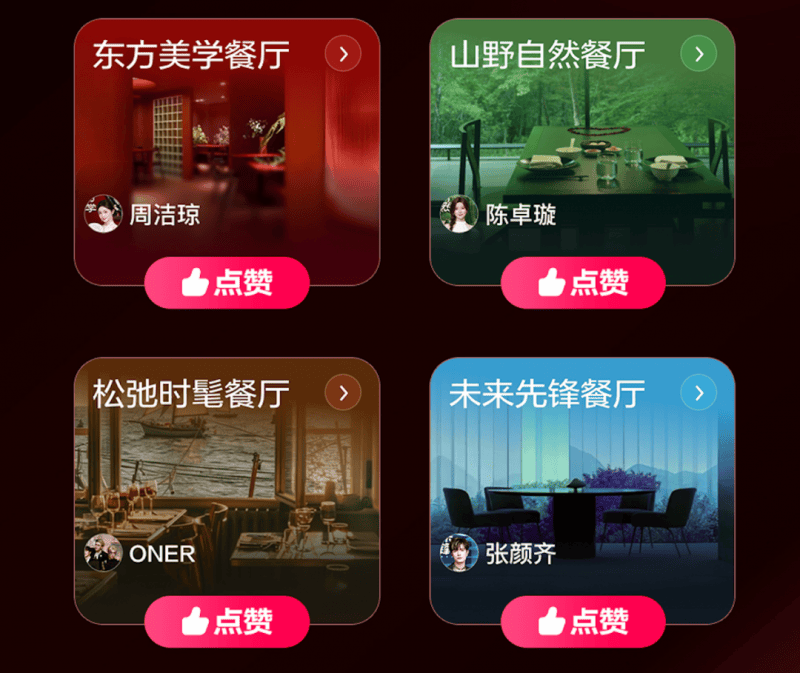
Task: Expand 山野自然餐厅 via its chevron
Action: [x=699, y=54]
